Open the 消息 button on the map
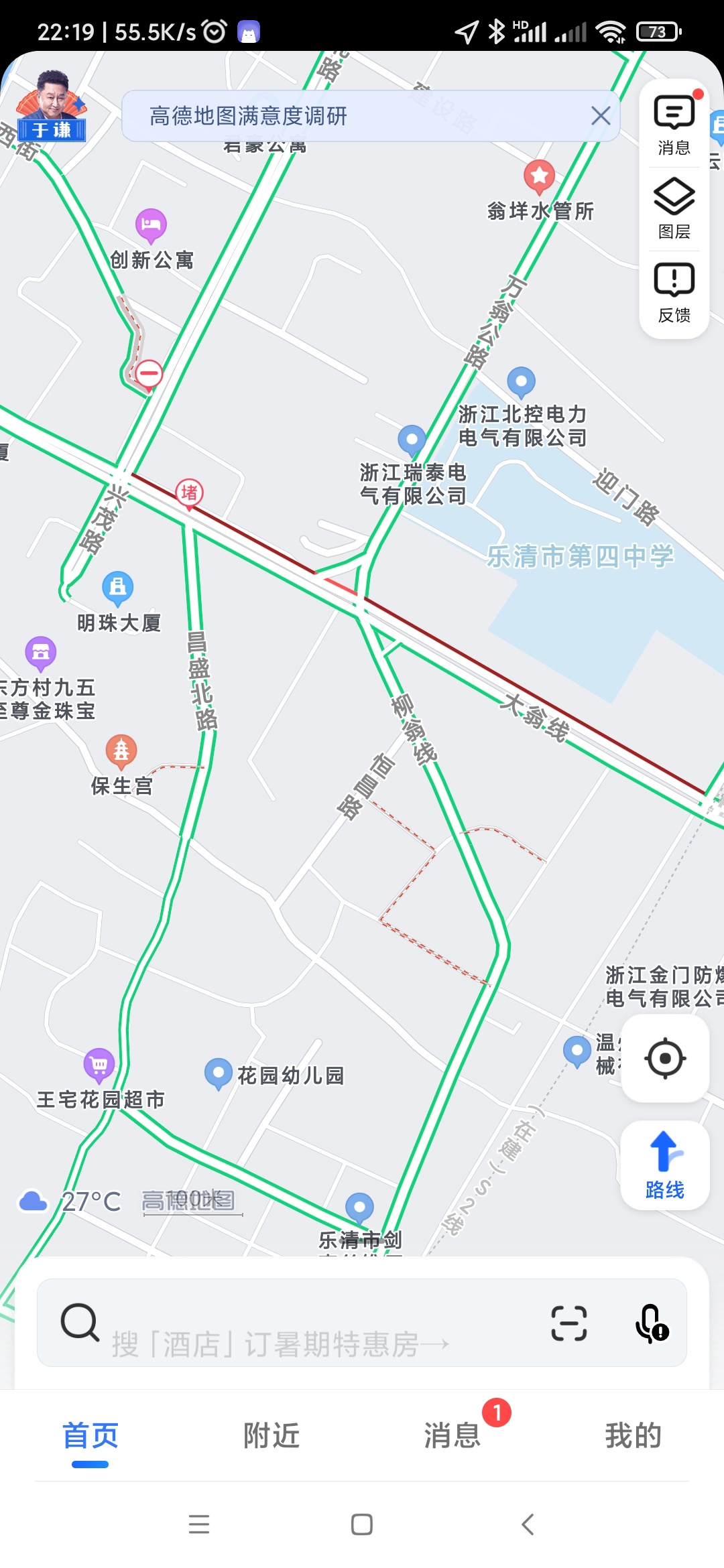Viewport: 724px width, 1568px height. point(674,125)
